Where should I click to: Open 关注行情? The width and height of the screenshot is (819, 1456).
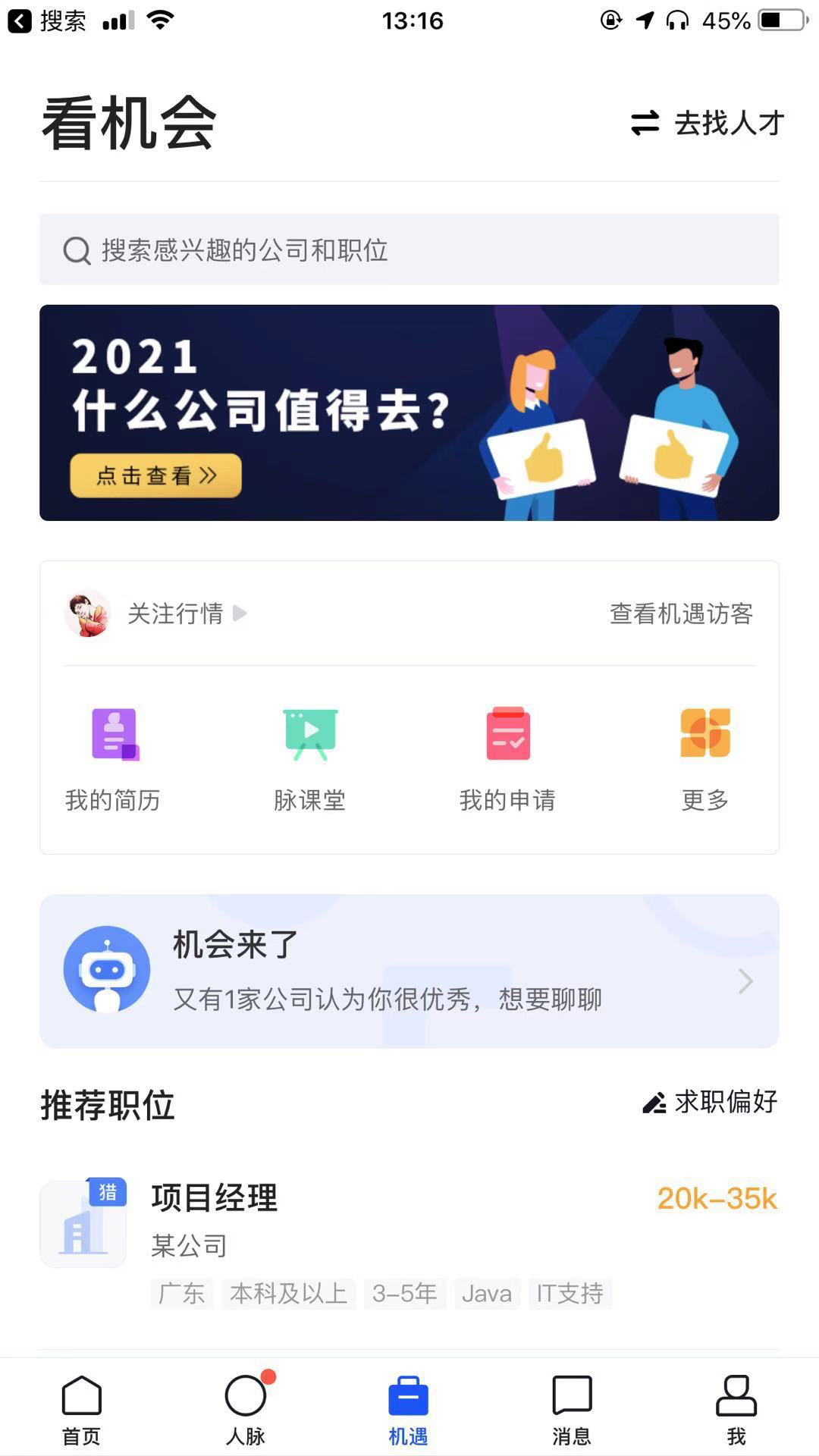176,613
